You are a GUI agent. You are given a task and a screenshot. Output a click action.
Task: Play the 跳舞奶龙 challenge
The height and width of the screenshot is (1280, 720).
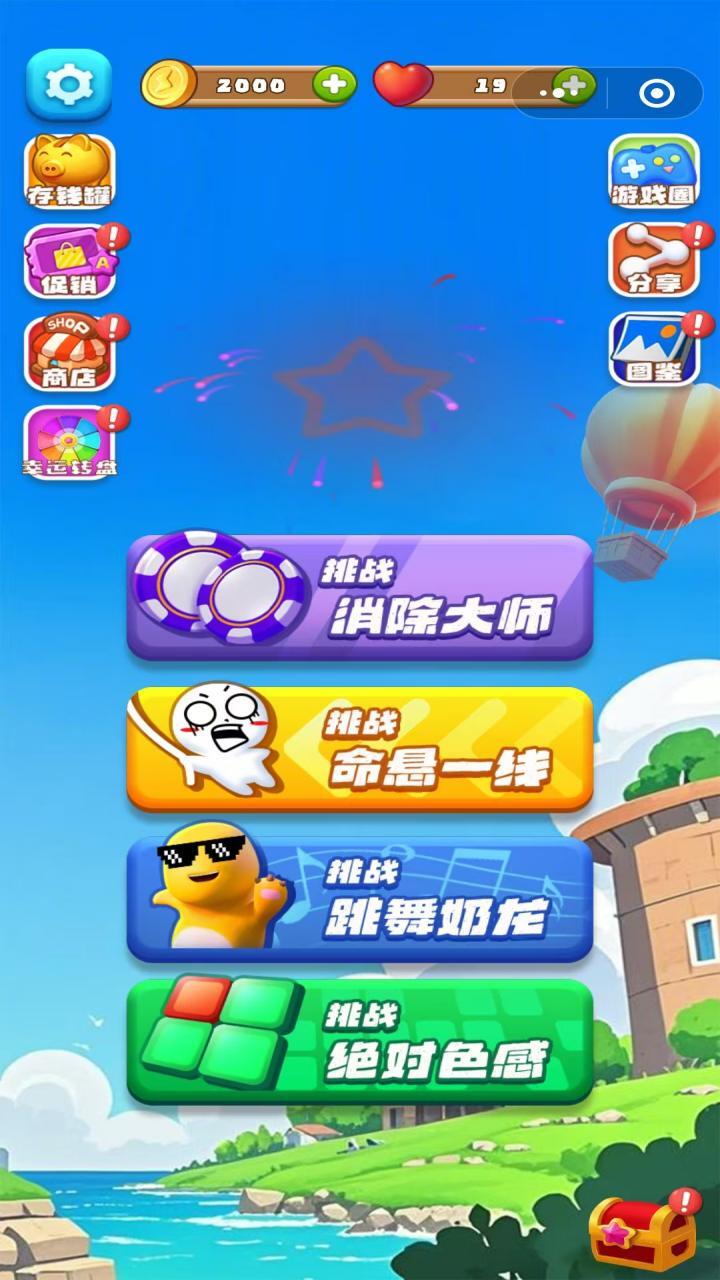point(360,898)
